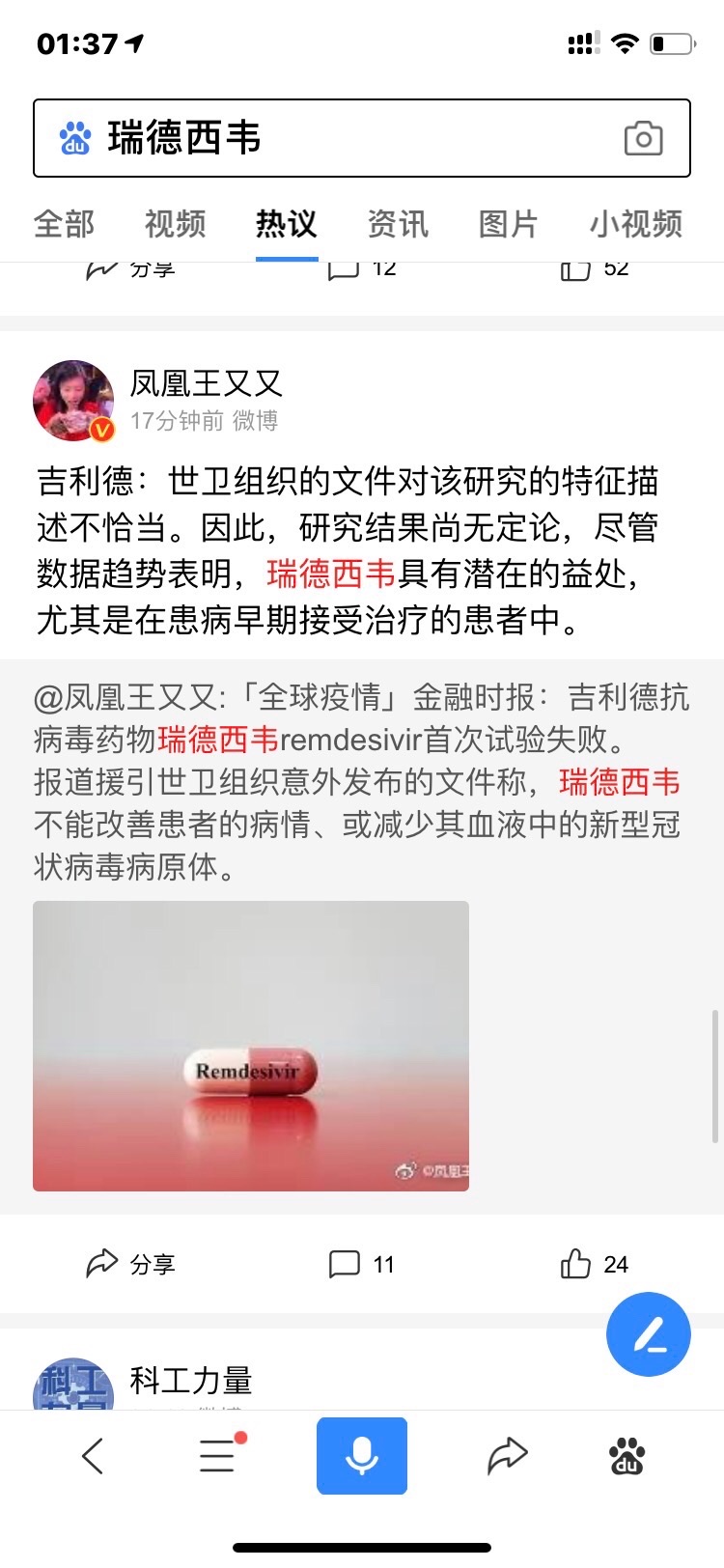This screenshot has height=1568, width=724.
Task: Go back using bottom toolbar arrow
Action: click(93, 1455)
